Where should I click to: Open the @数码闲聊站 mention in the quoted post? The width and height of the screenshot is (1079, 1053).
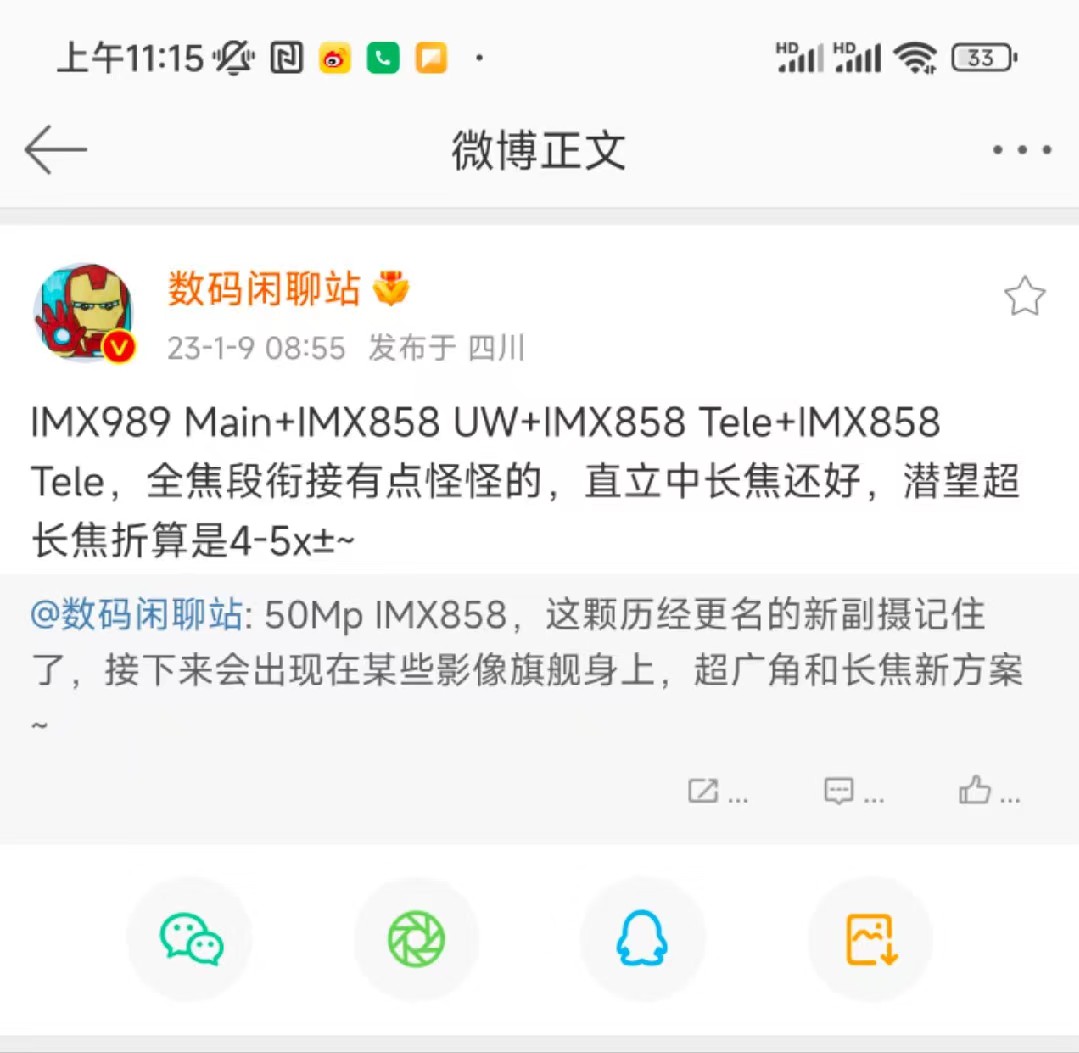(135, 615)
